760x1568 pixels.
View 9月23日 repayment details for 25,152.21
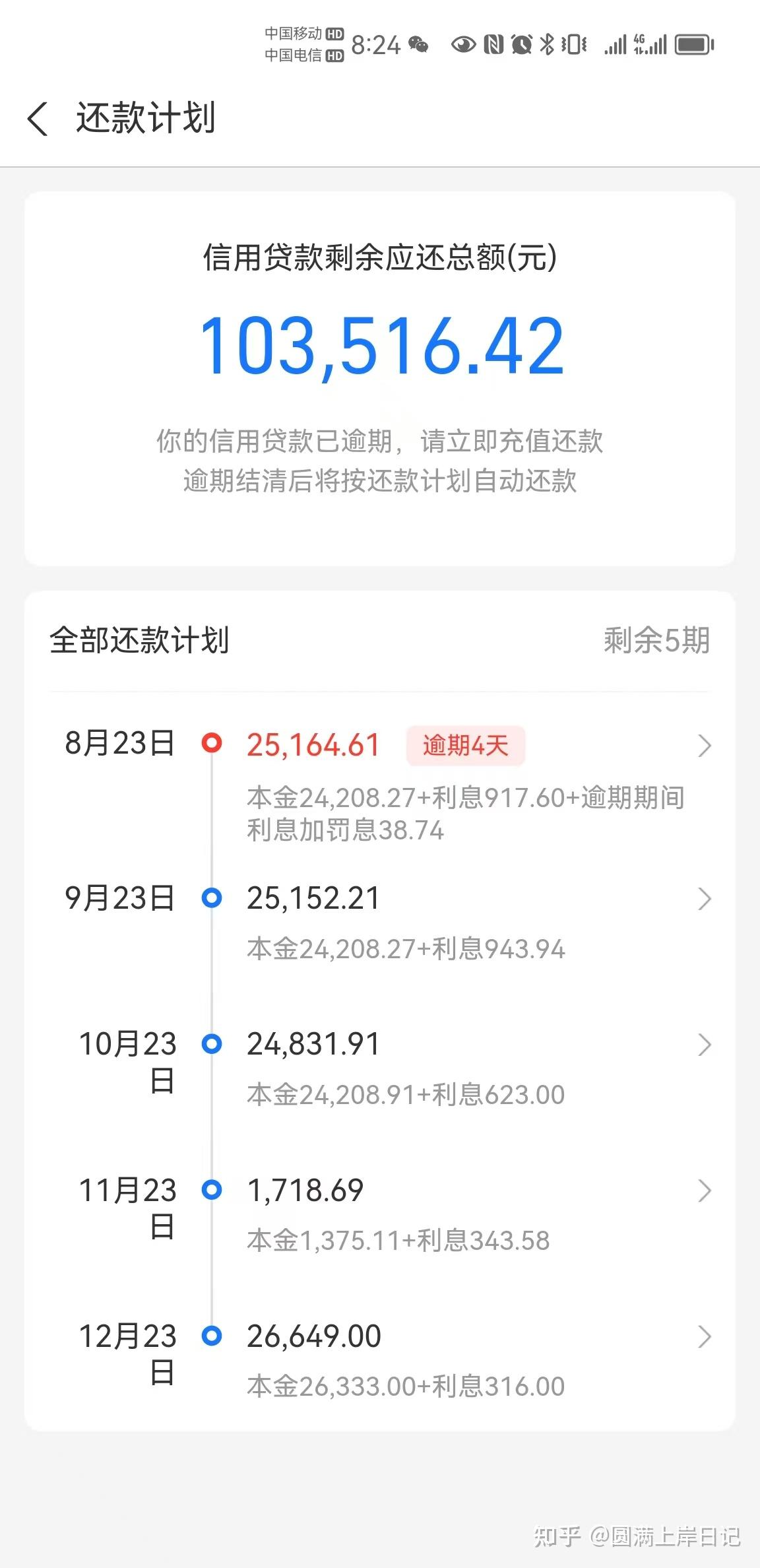[x=703, y=899]
